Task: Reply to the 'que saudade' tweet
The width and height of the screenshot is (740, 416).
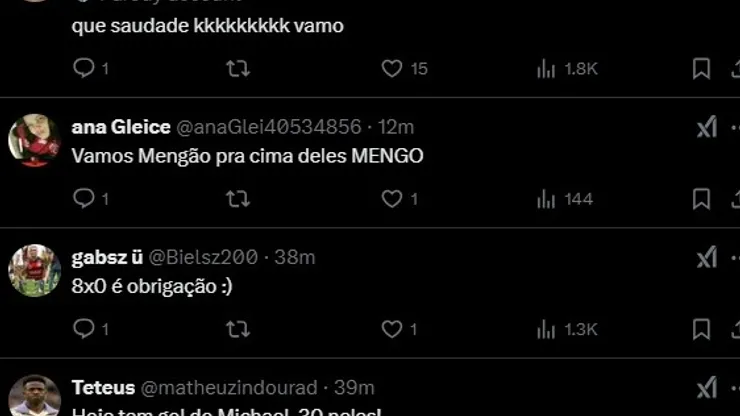Action: pos(84,68)
